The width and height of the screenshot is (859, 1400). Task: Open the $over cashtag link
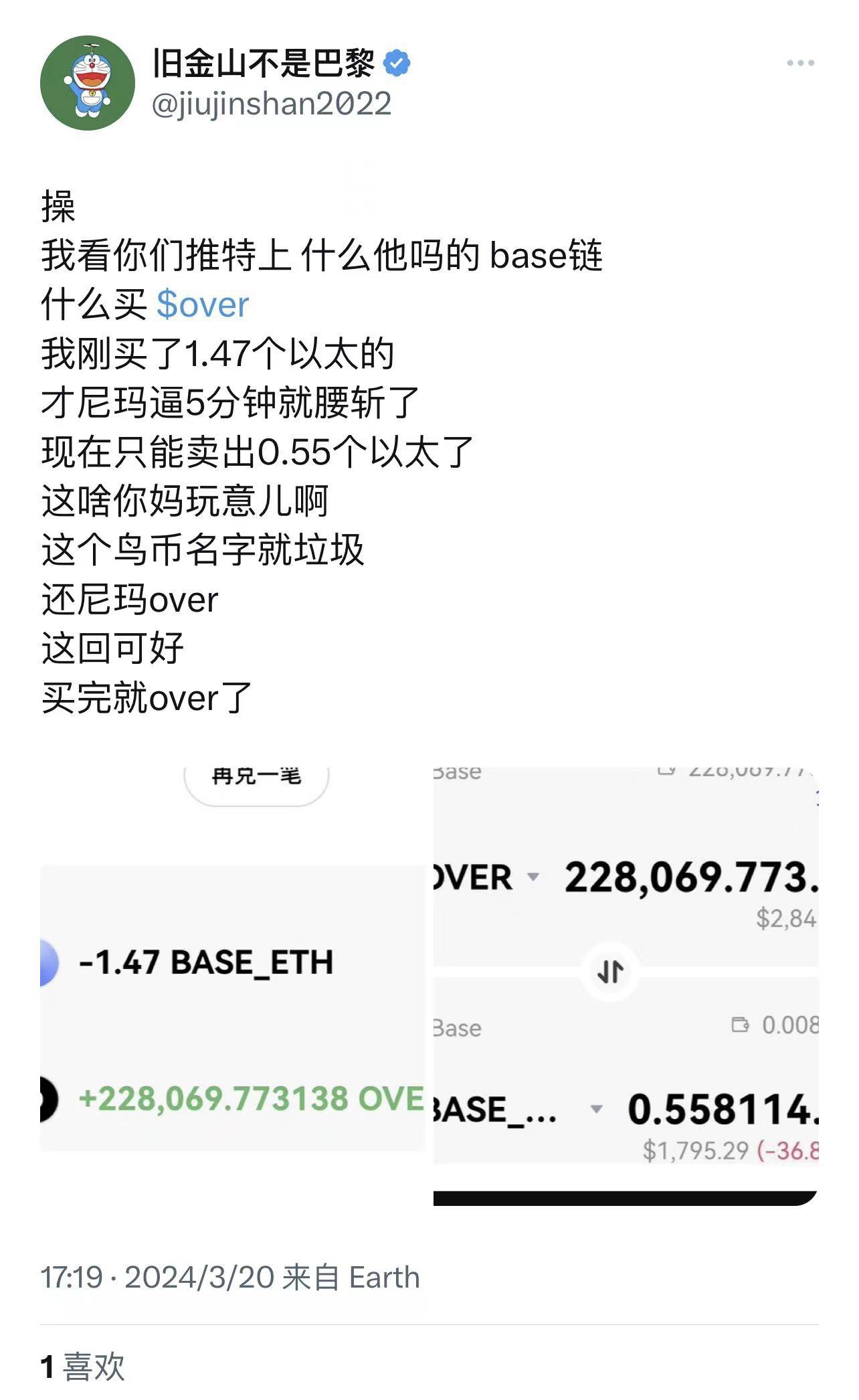pos(203,305)
